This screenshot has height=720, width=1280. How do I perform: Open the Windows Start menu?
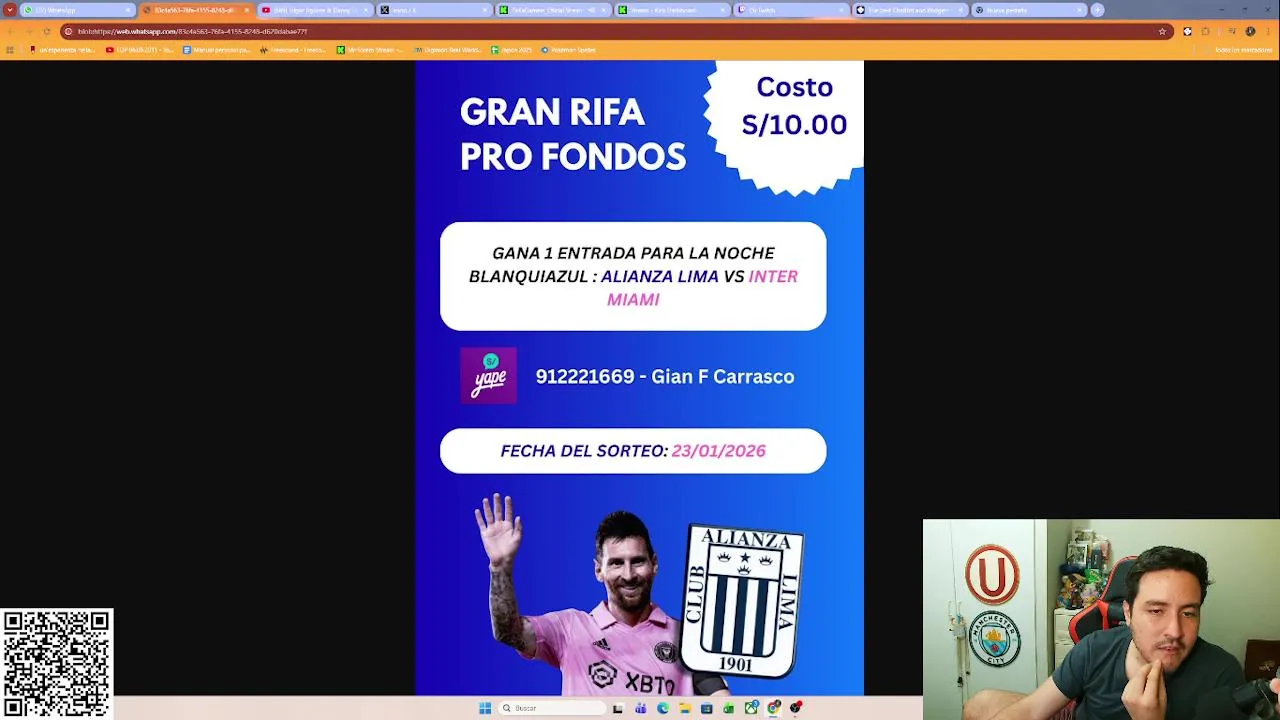click(485, 708)
